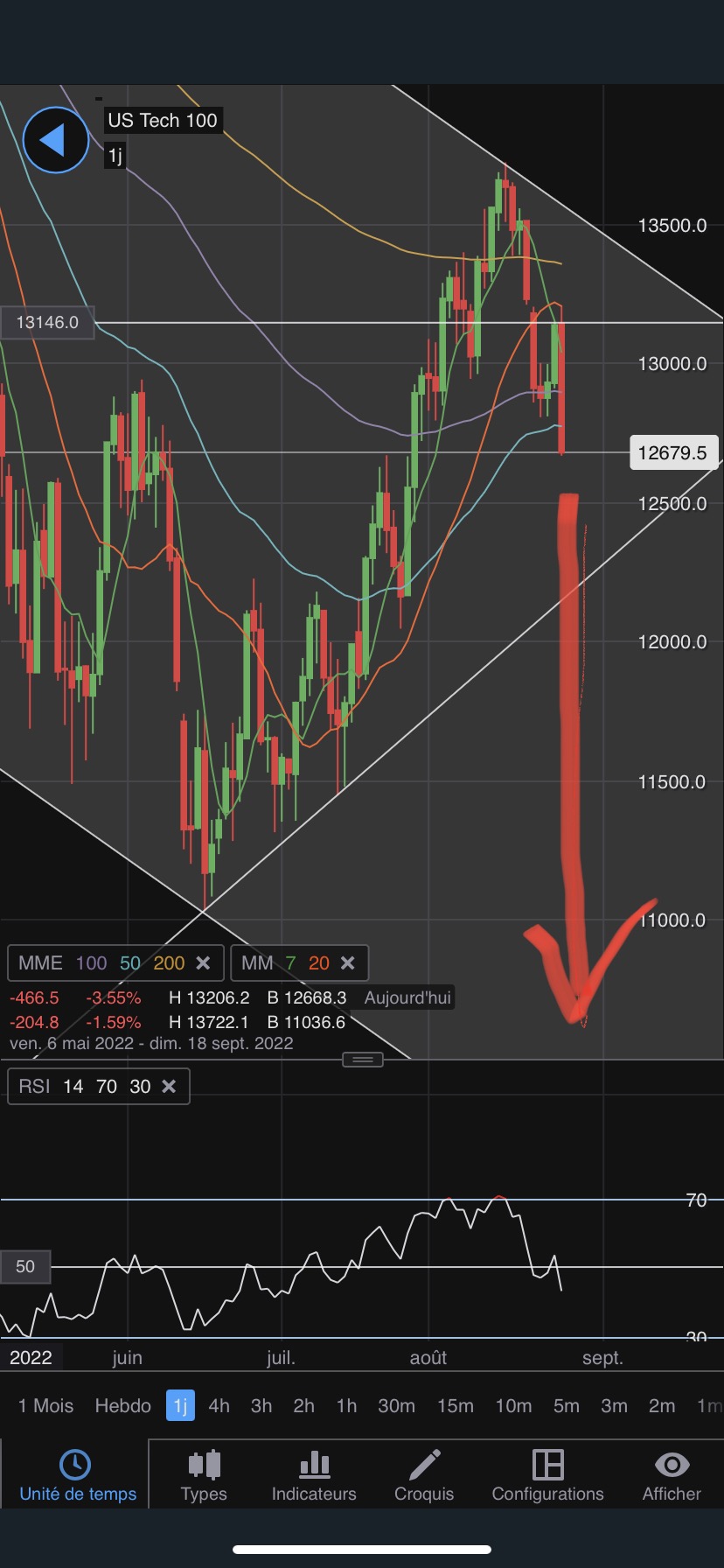Pick the 15m interval
This screenshot has width=724, height=1568.
[455, 1405]
